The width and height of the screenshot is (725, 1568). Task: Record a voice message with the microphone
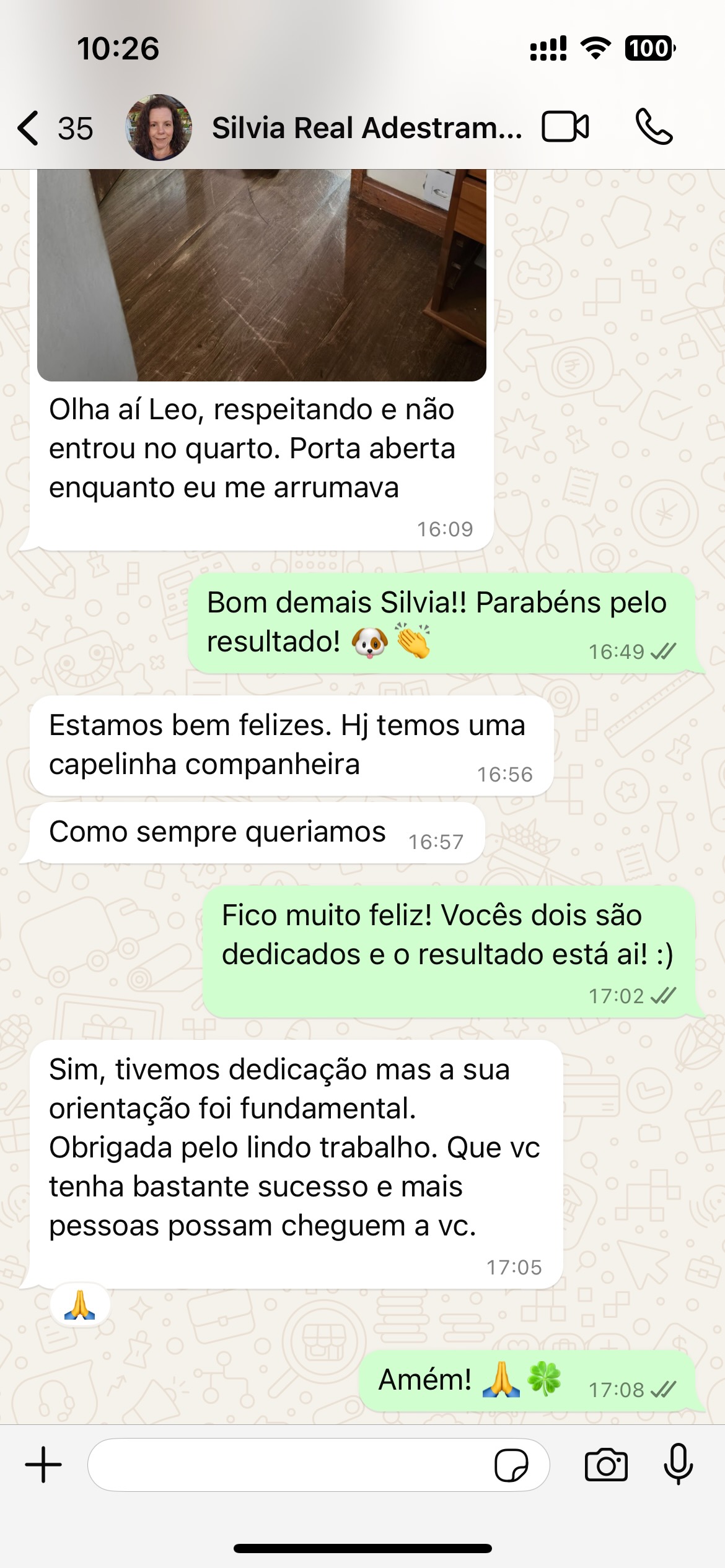678,1465
